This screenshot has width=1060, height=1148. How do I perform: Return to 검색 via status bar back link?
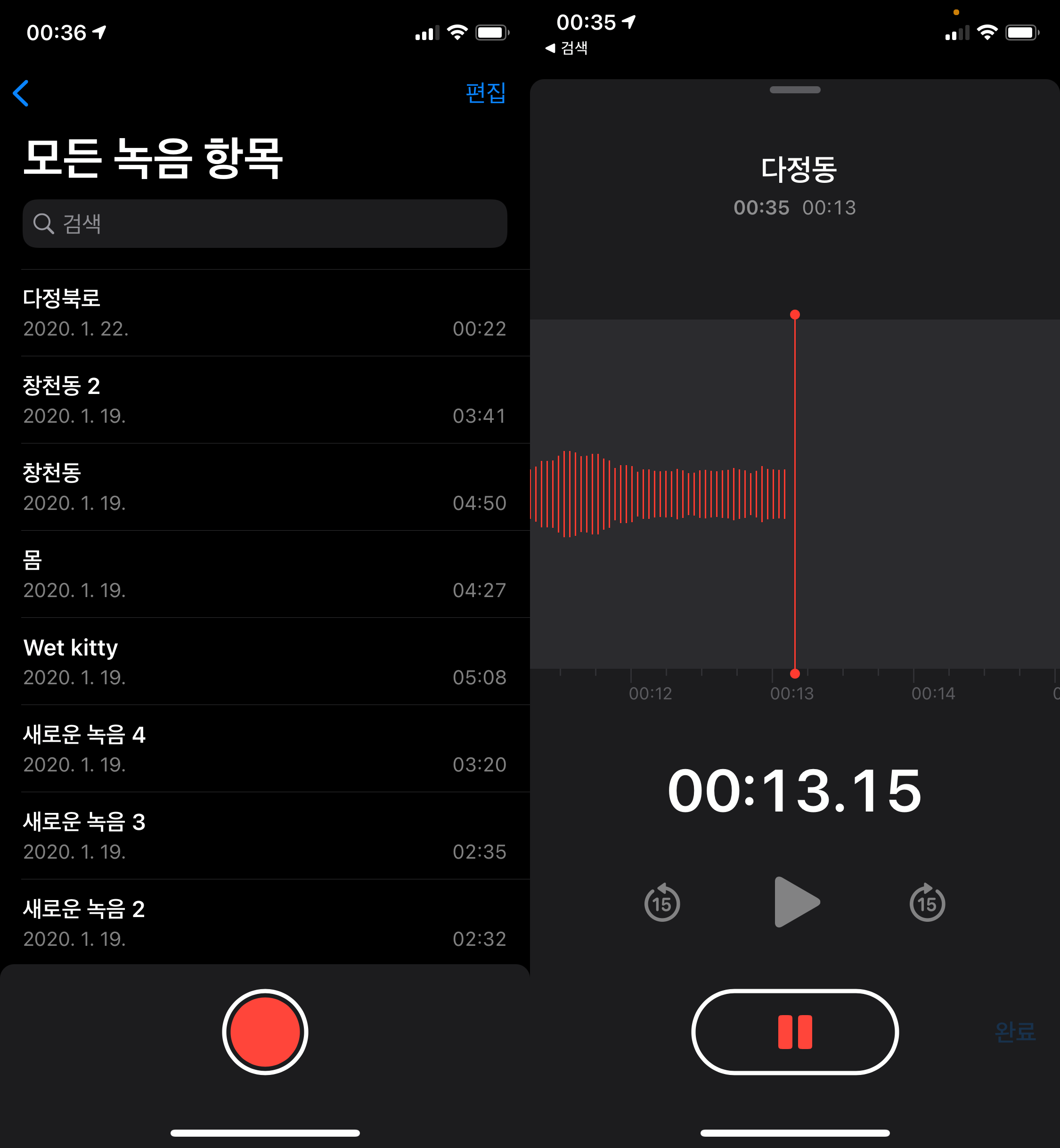(567, 48)
